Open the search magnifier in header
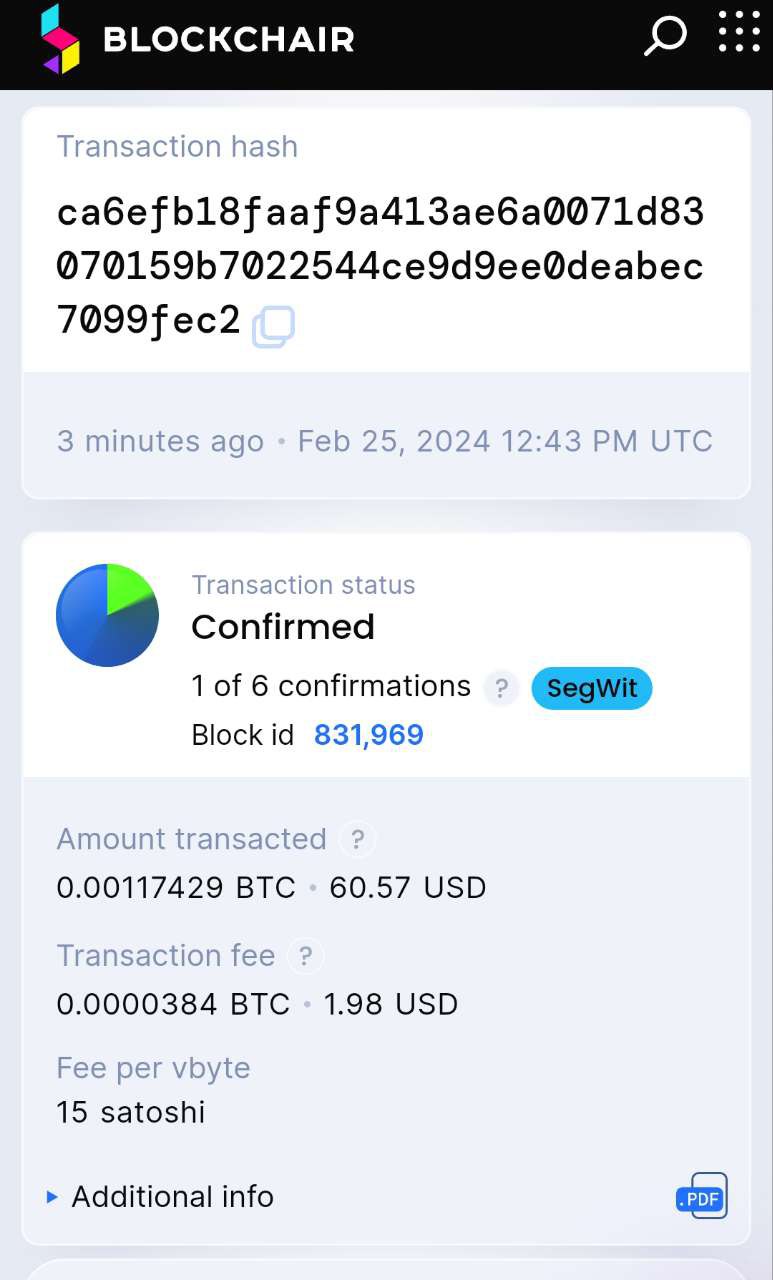Viewport: 773px width, 1280px height. [664, 36]
